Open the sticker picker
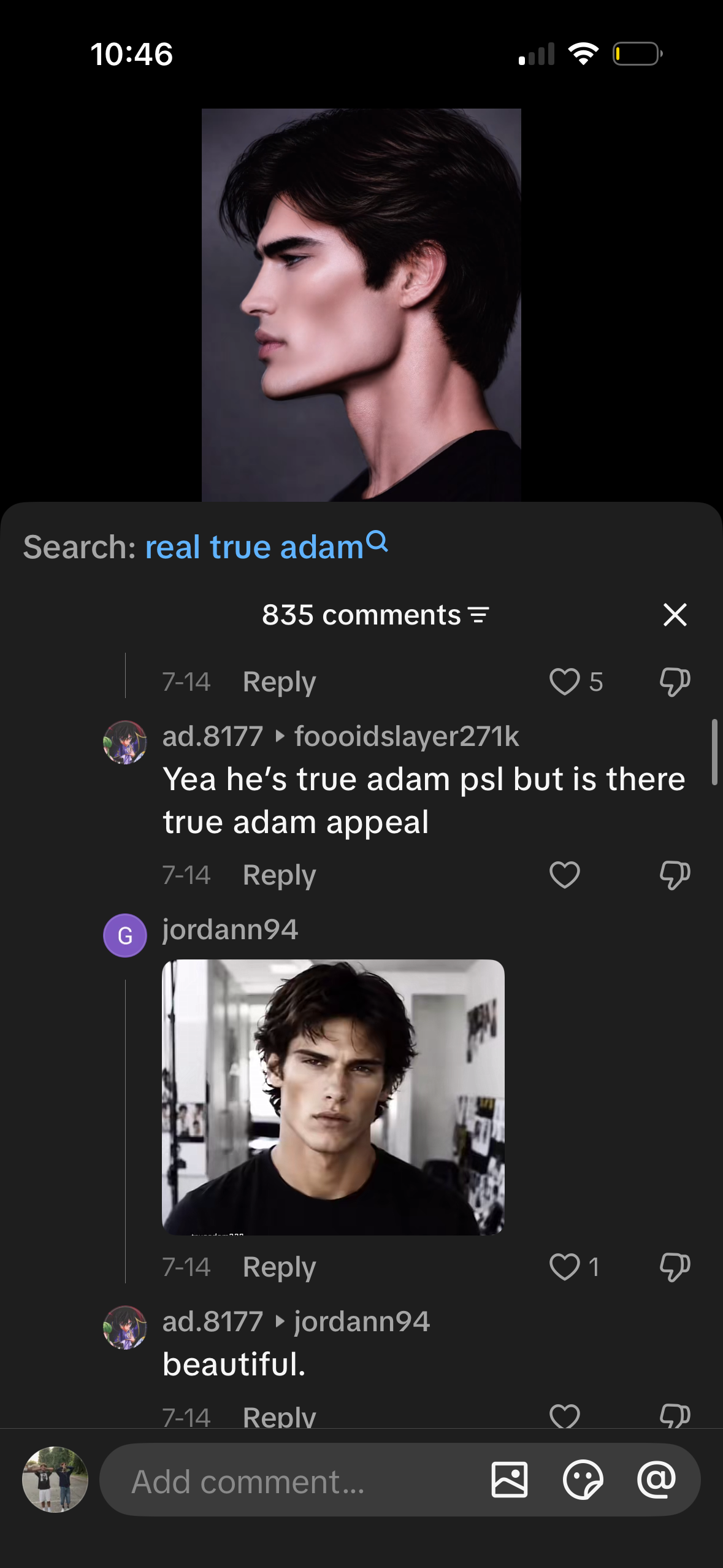Image resolution: width=723 pixels, height=1568 pixels. pos(583,1480)
